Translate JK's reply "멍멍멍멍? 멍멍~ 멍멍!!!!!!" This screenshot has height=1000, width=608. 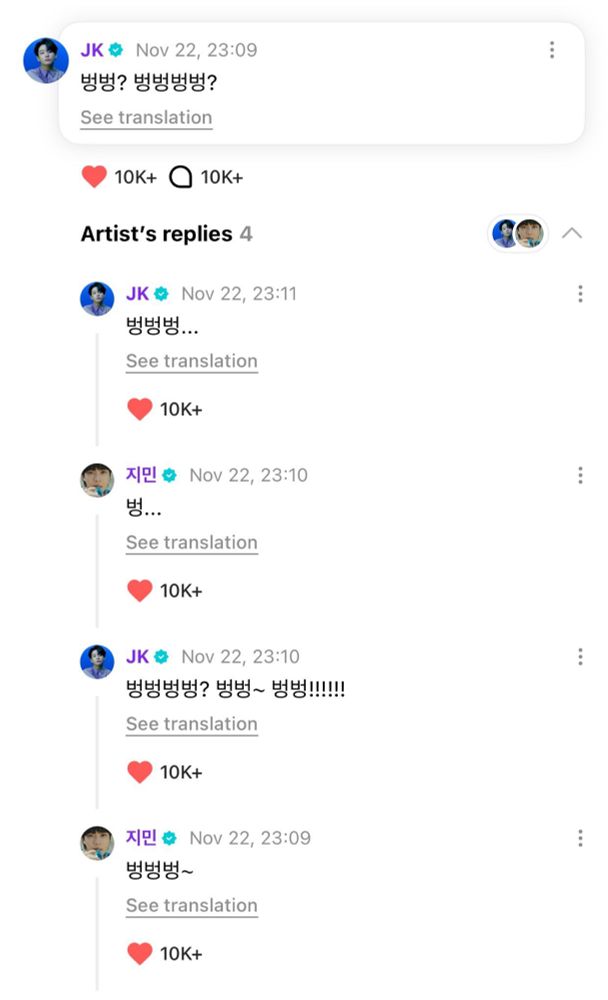tap(191, 724)
